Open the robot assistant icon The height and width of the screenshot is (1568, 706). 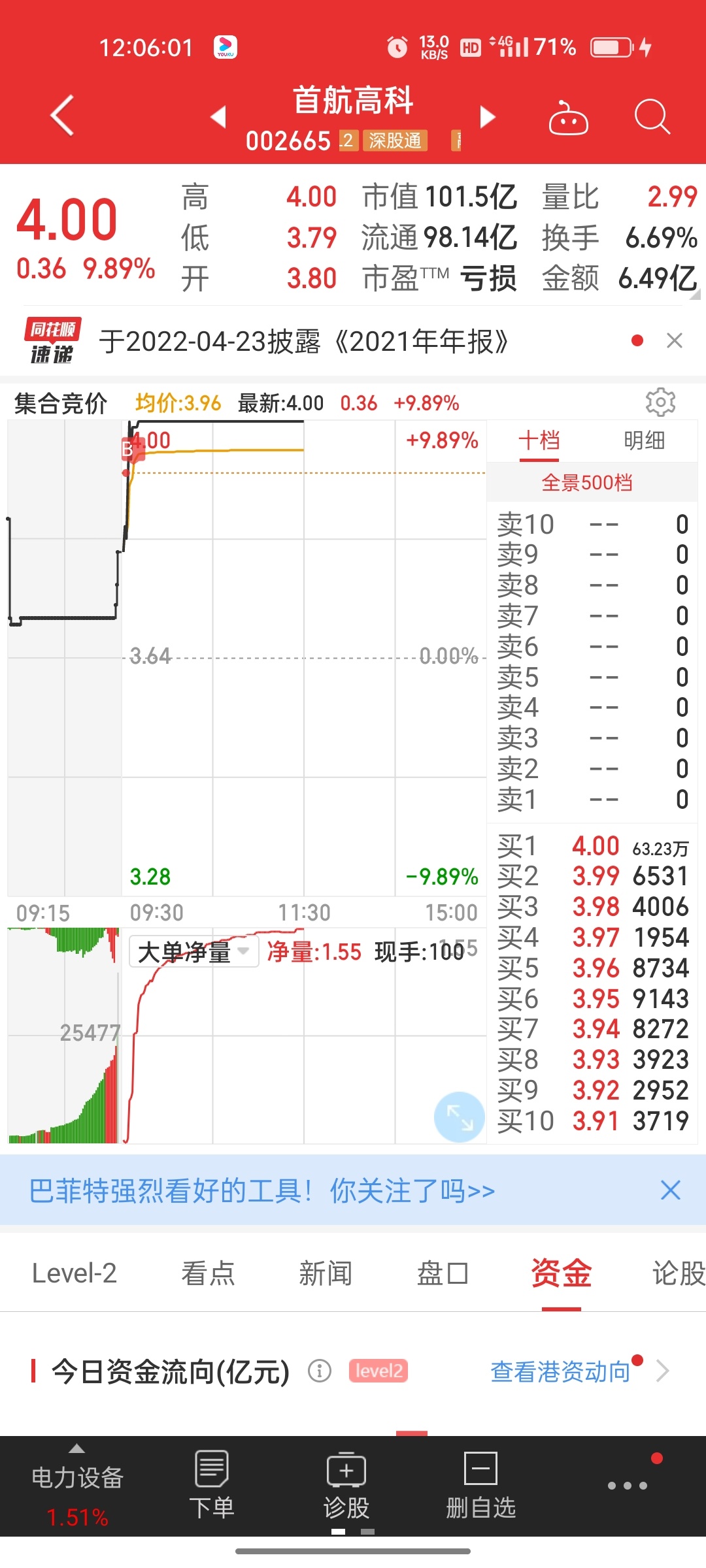coord(568,118)
